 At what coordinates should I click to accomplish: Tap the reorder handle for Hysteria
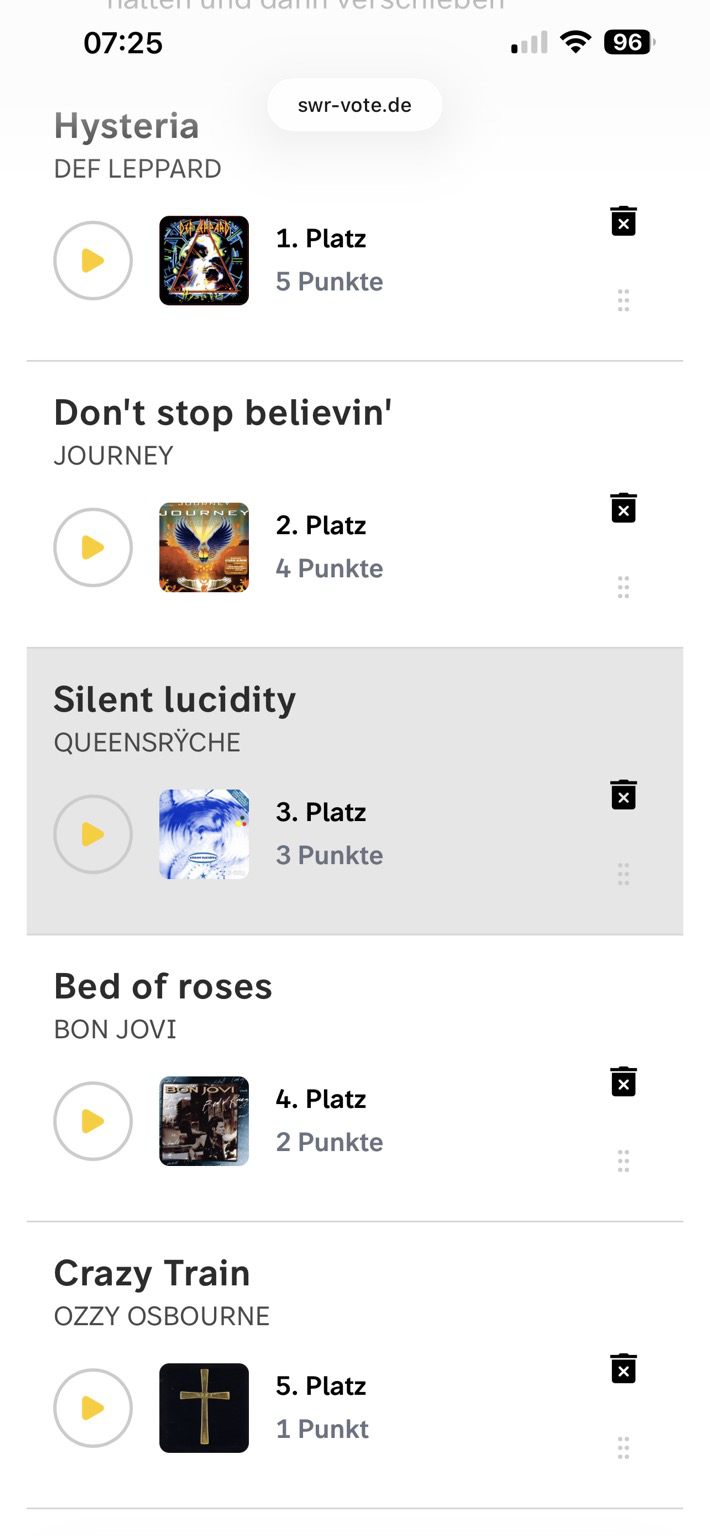tap(623, 300)
